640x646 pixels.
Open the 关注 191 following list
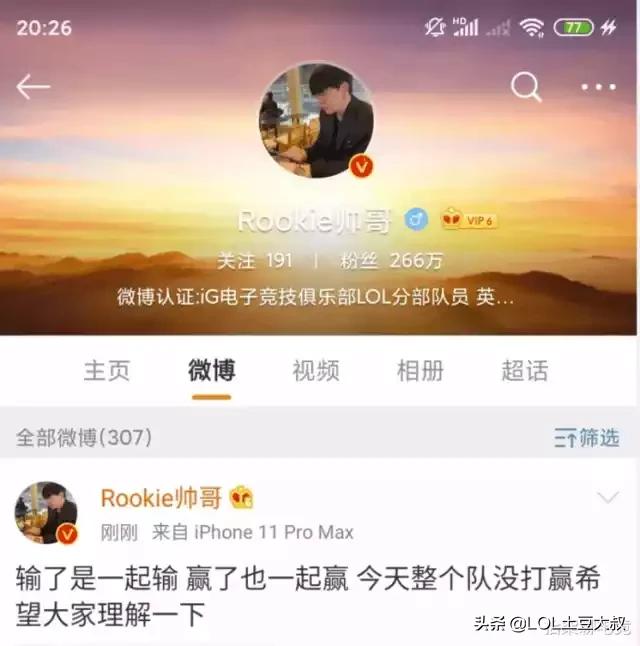255,260
